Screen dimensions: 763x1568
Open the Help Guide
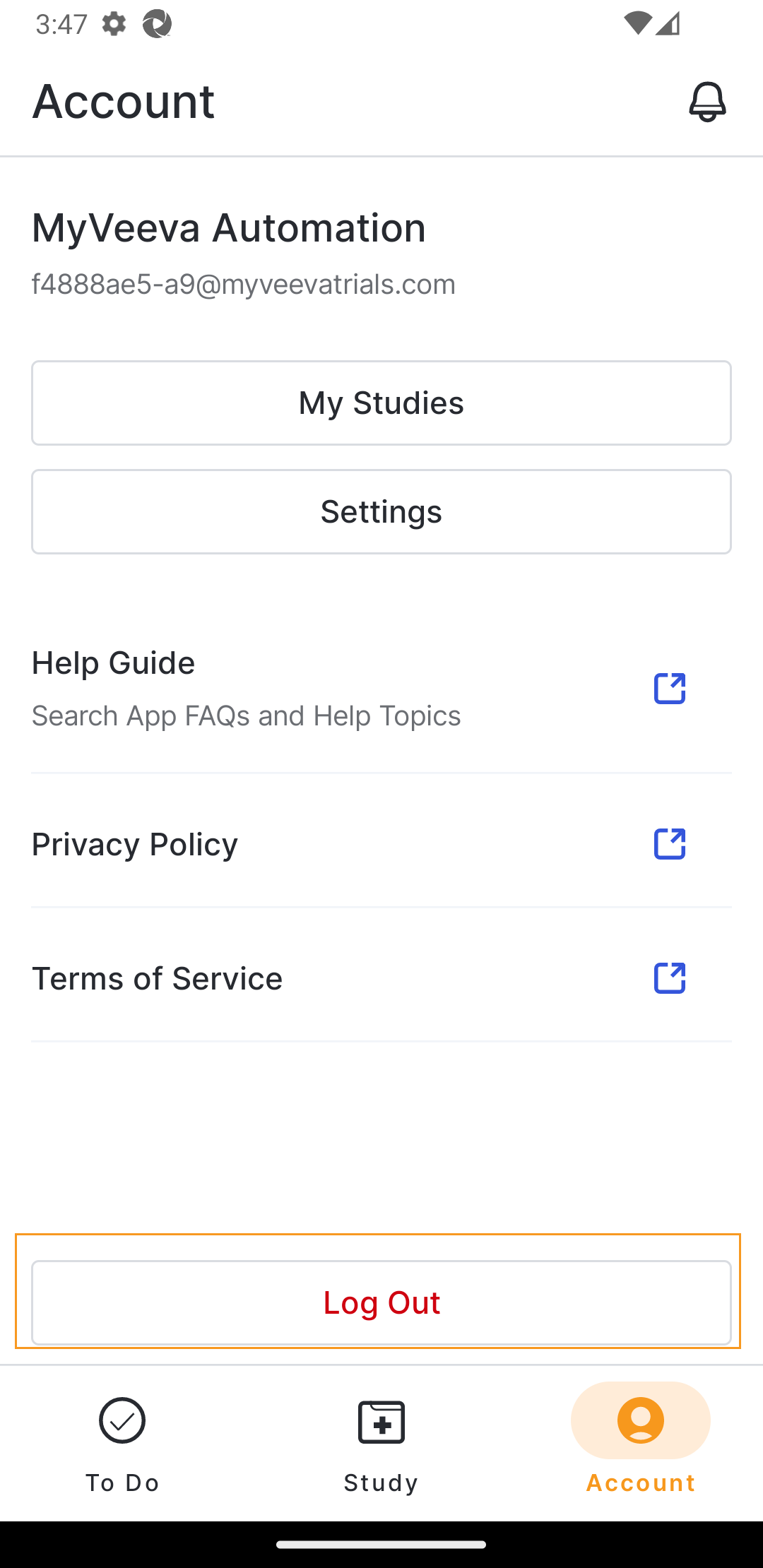coord(381,689)
